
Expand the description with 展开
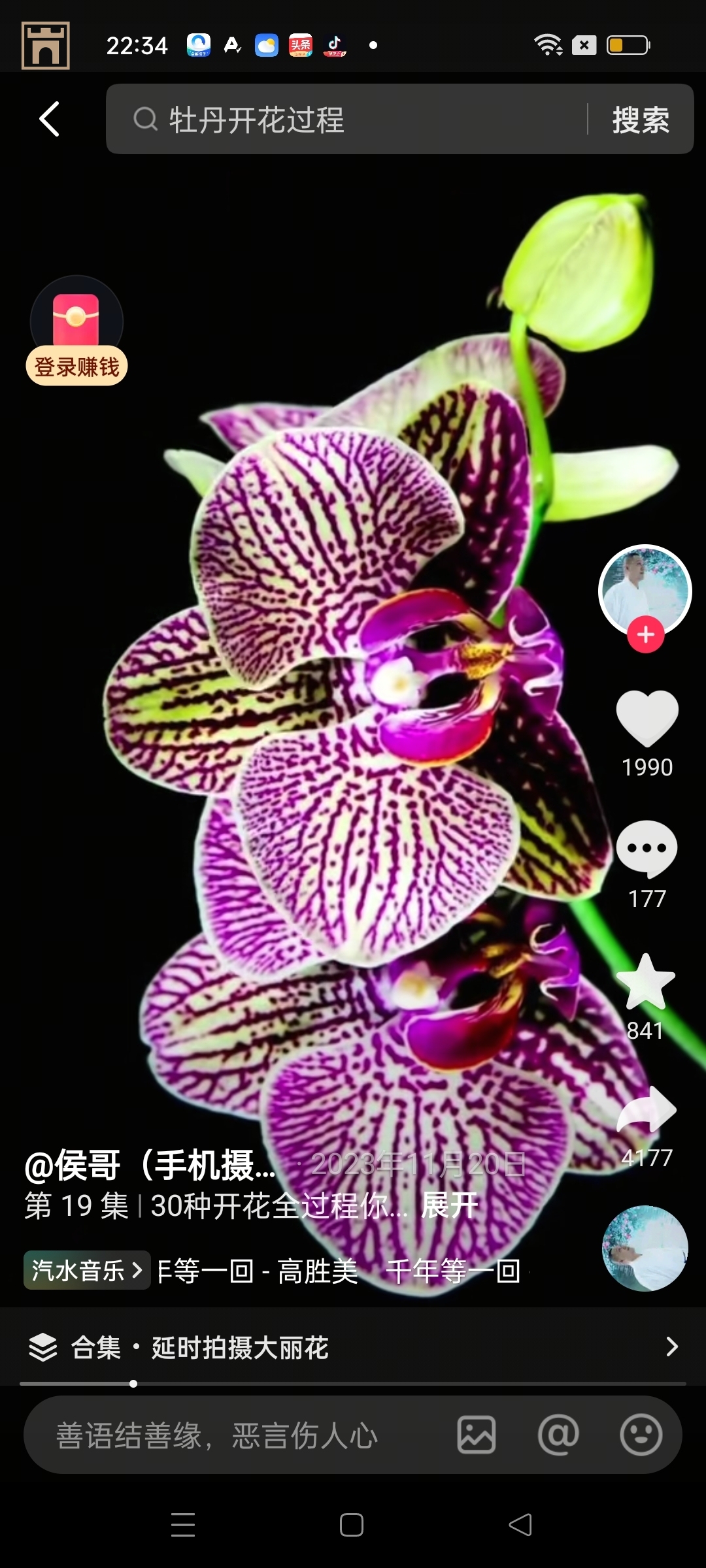[450, 1205]
